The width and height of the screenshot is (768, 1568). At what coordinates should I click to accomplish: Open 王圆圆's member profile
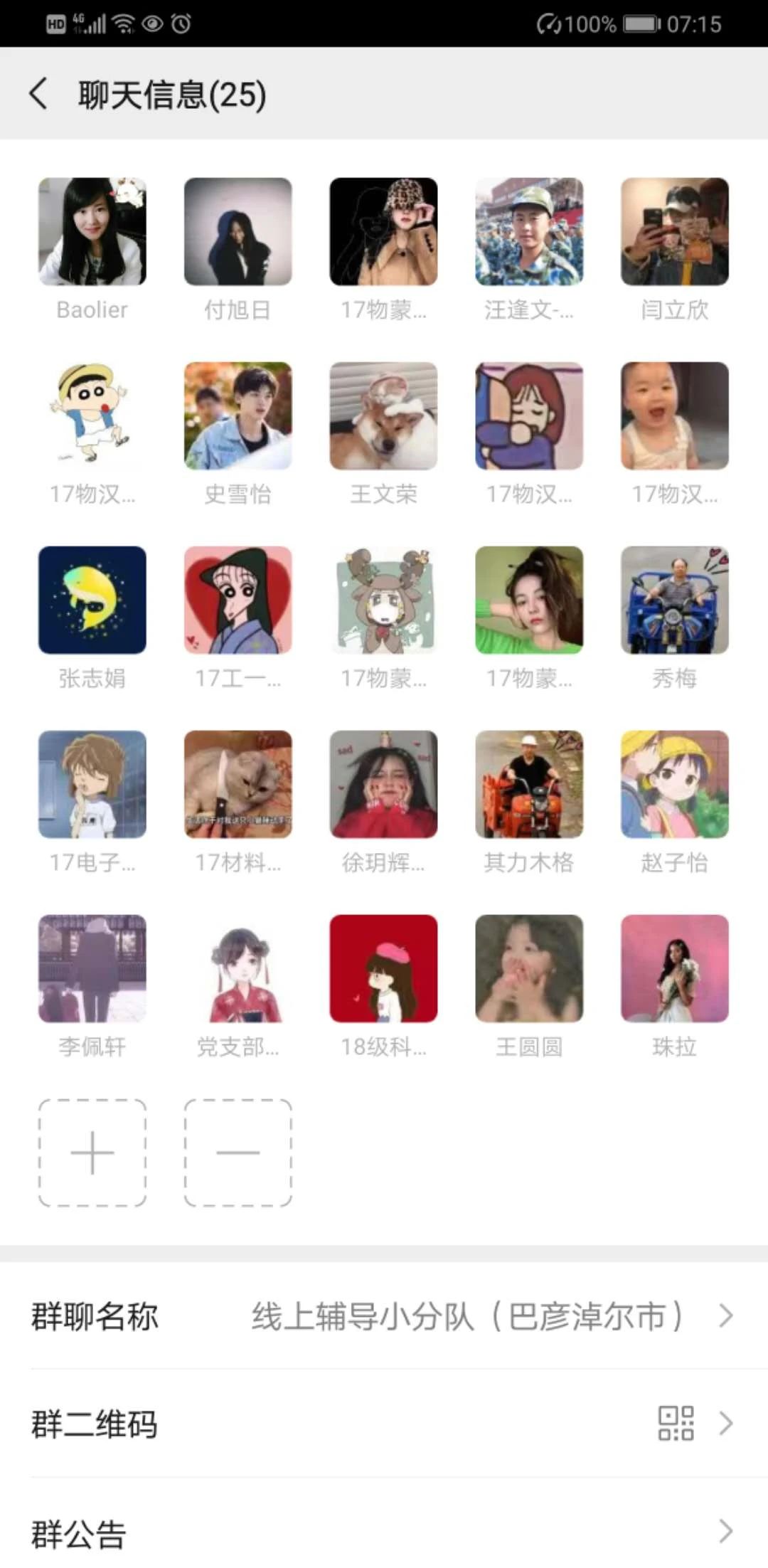coord(529,969)
